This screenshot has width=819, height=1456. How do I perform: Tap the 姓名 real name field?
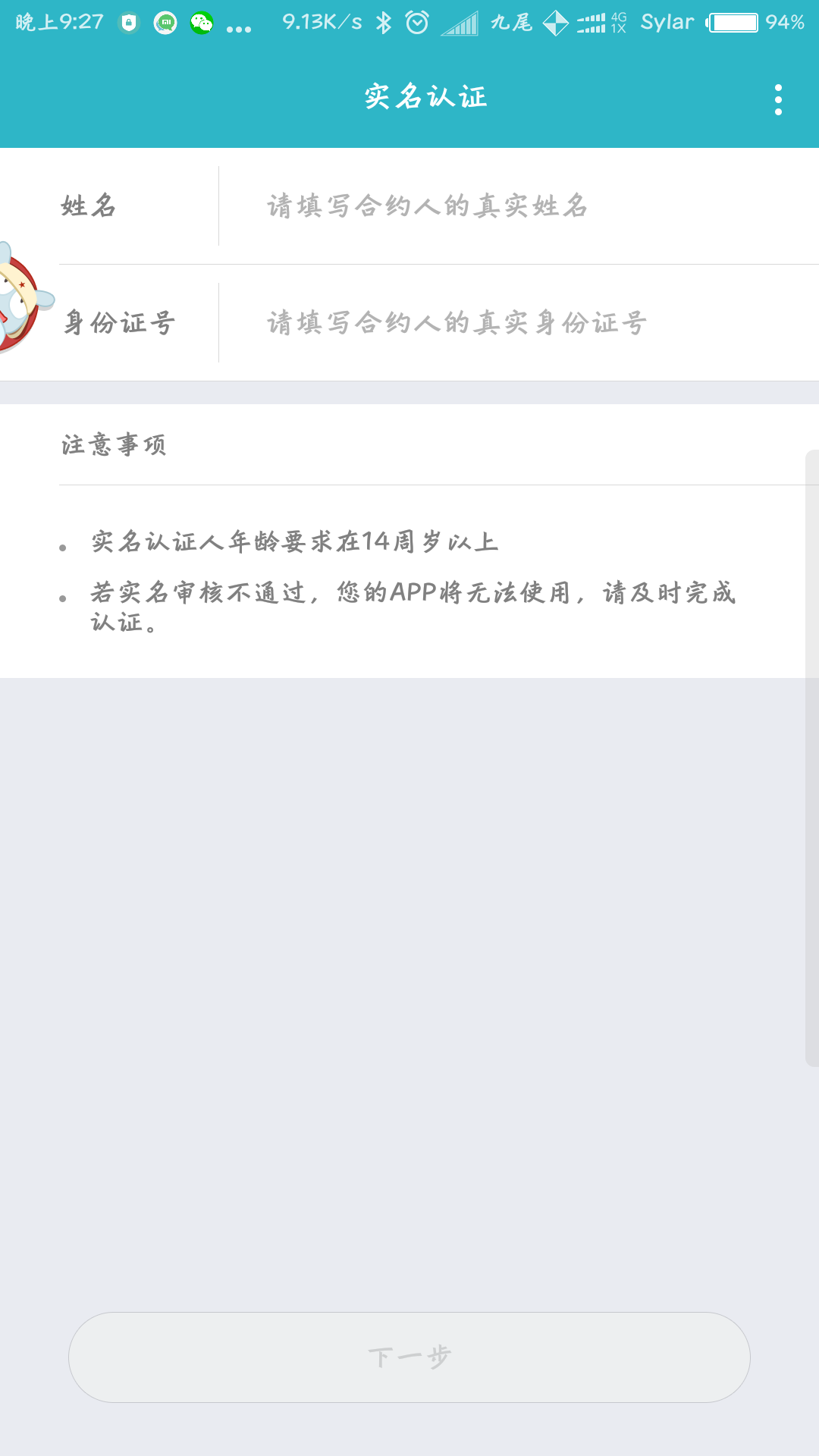tap(516, 206)
